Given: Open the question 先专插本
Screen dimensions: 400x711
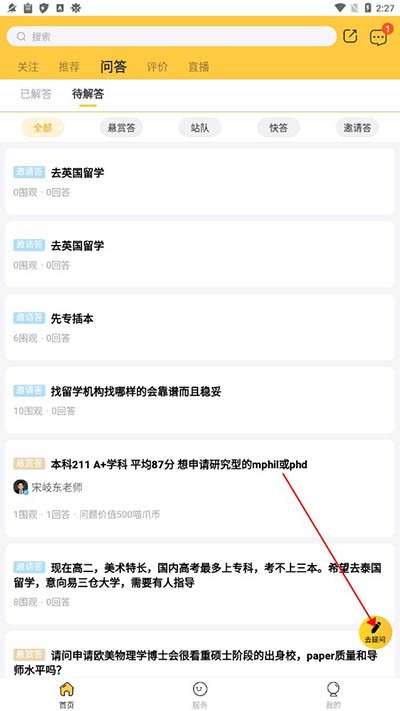Looking at the screenshot, I should (200, 327).
